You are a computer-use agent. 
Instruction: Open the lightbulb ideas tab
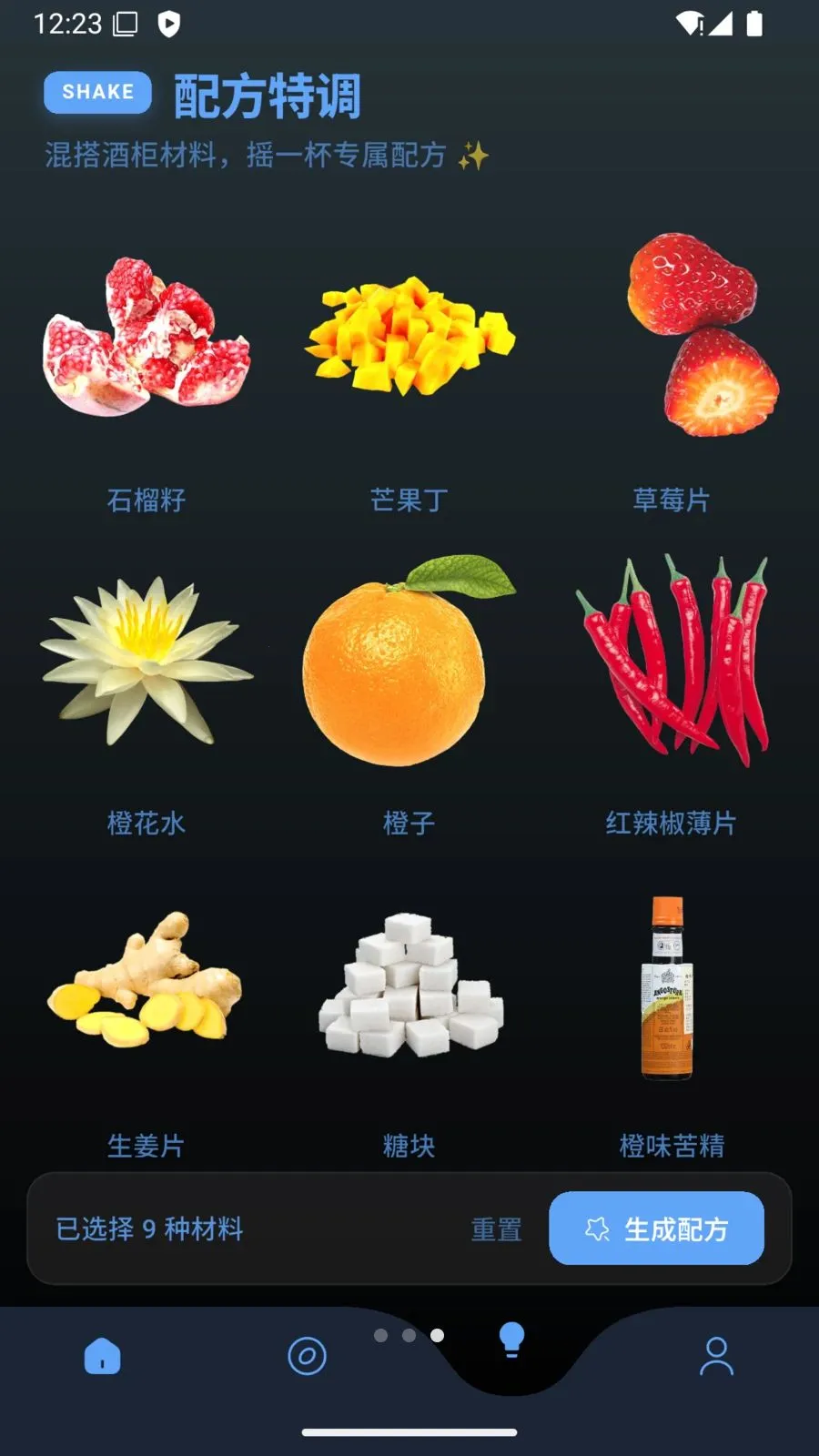pos(511,1340)
